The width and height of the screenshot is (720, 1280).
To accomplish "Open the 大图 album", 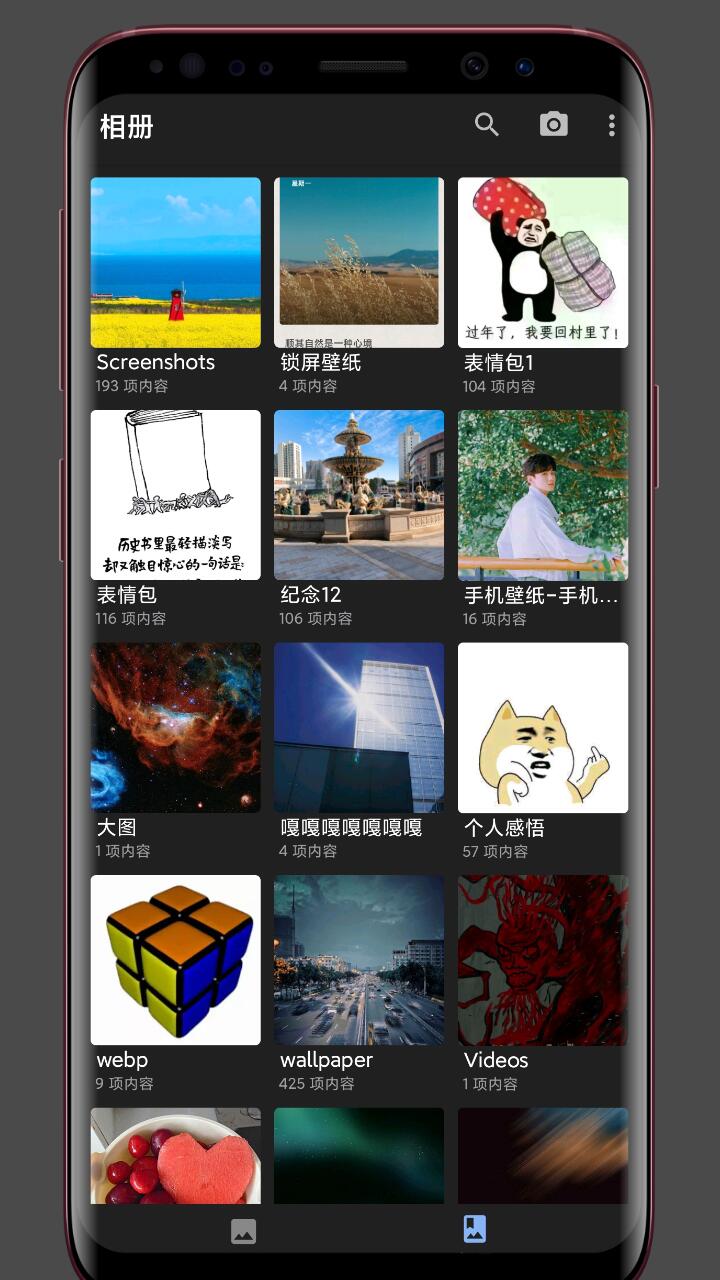I will (x=176, y=728).
